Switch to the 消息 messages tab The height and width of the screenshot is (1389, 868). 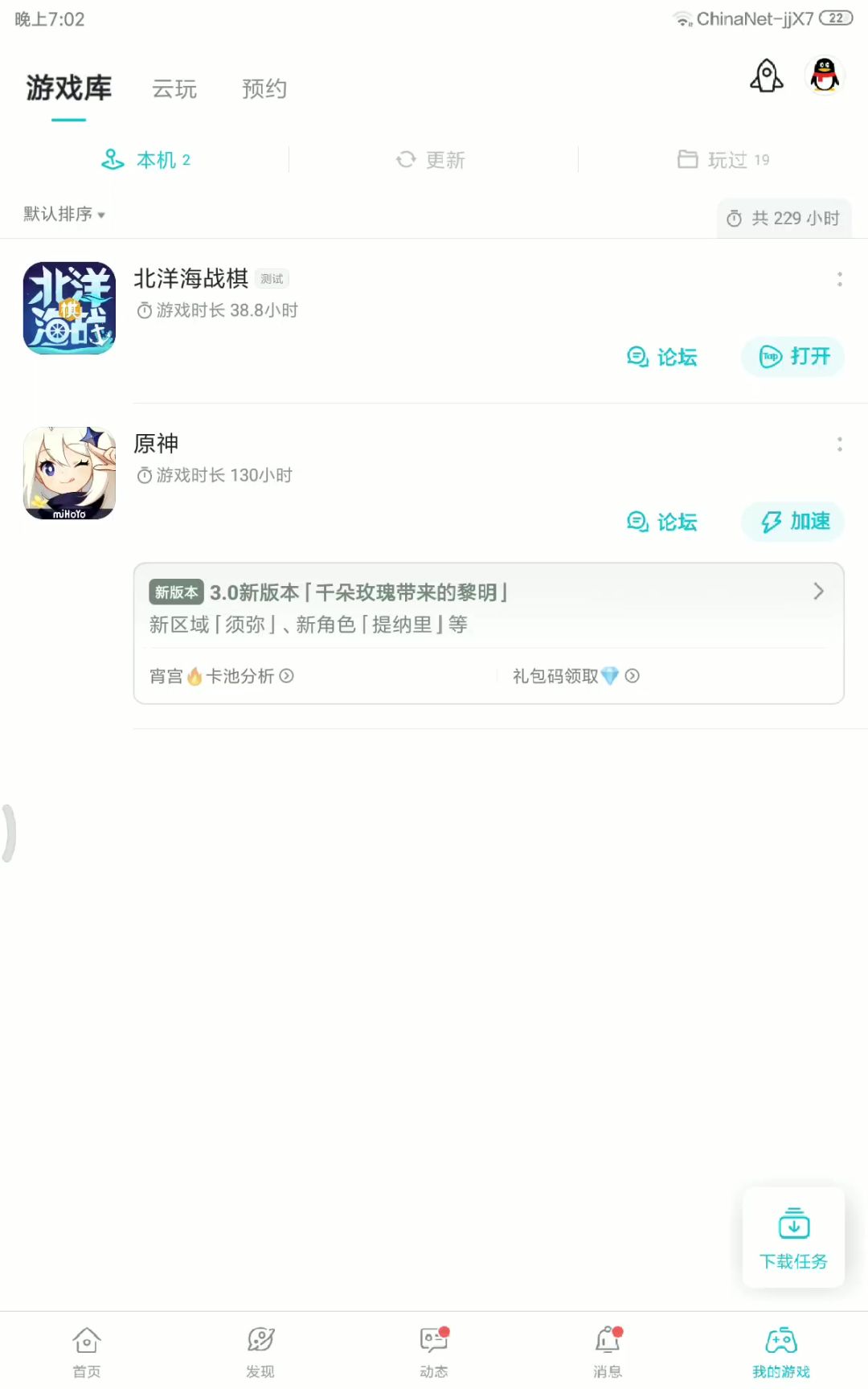pos(608,1350)
